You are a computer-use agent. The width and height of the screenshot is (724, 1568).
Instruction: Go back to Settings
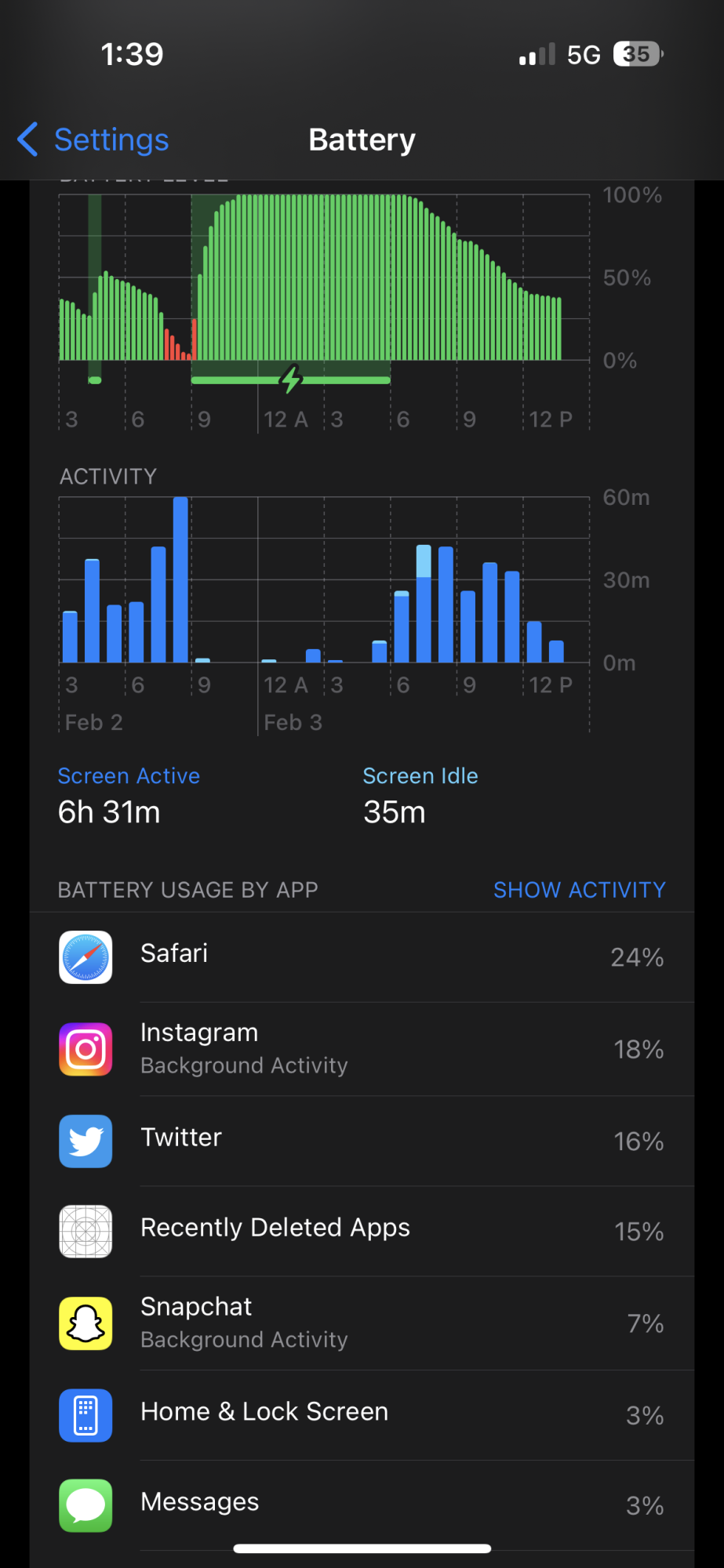click(93, 140)
